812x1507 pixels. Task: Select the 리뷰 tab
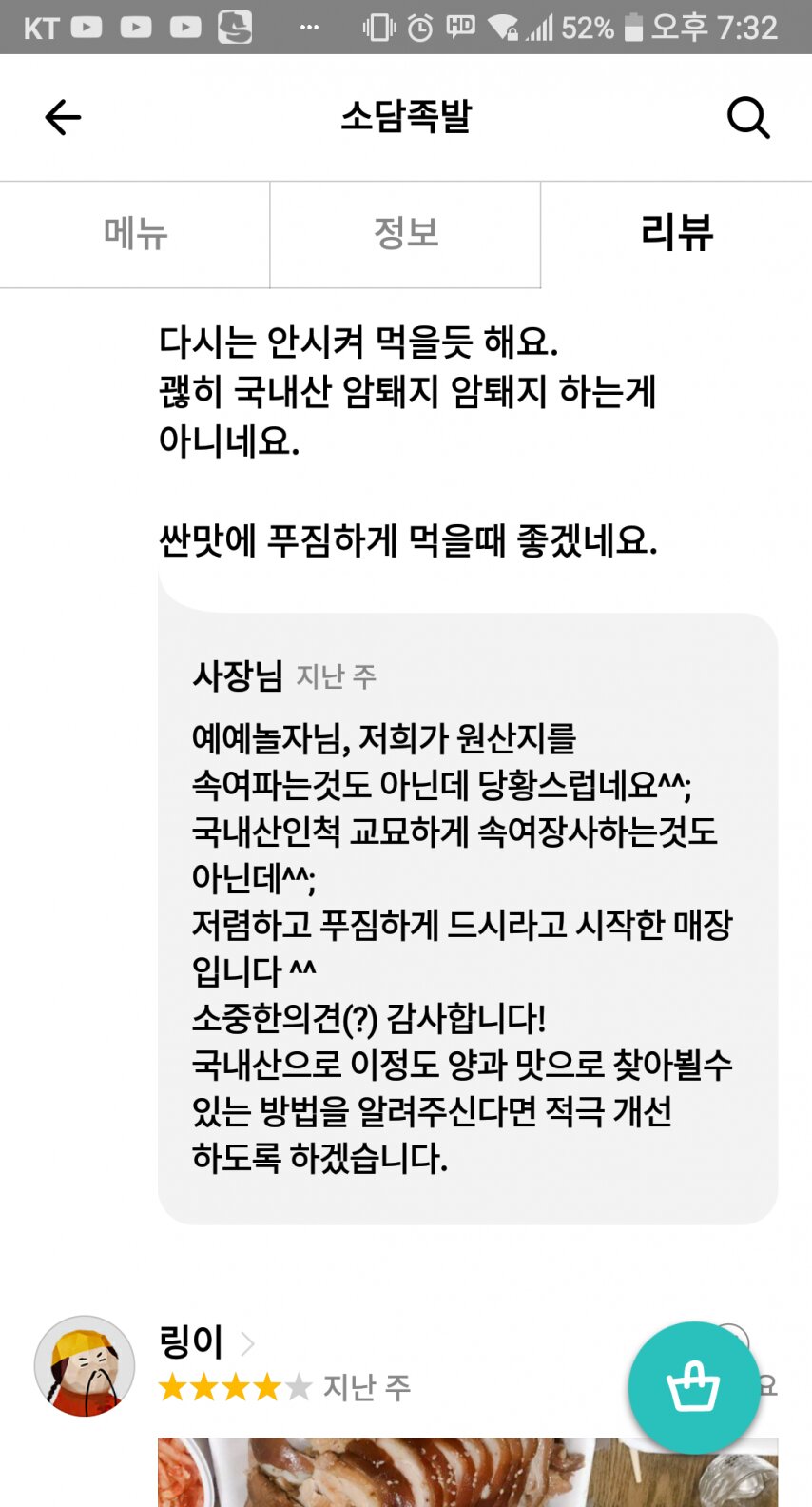point(676,234)
